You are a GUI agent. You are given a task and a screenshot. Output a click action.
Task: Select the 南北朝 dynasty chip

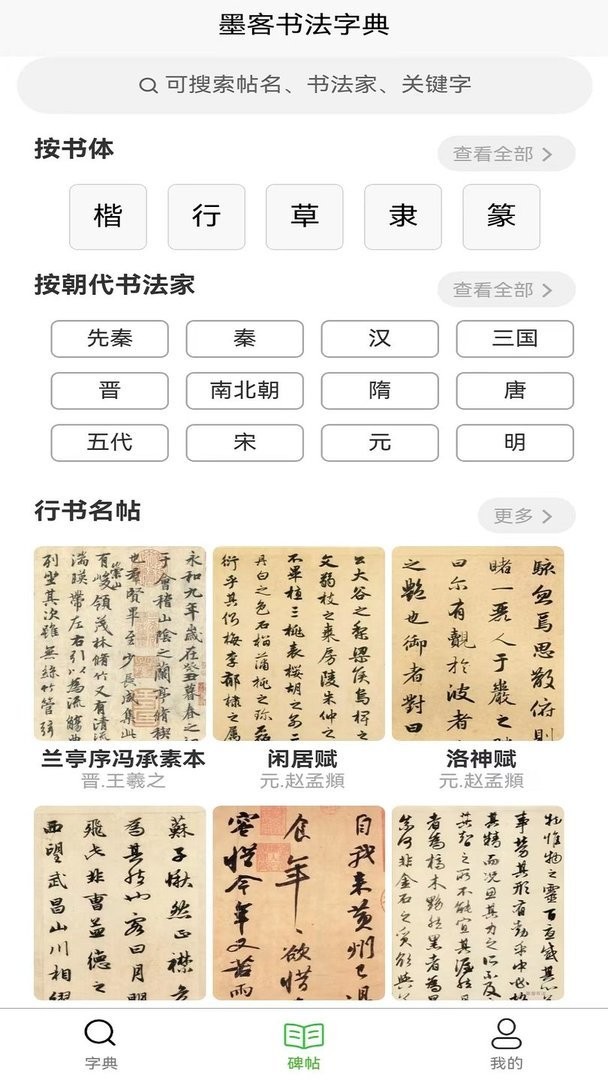(244, 391)
